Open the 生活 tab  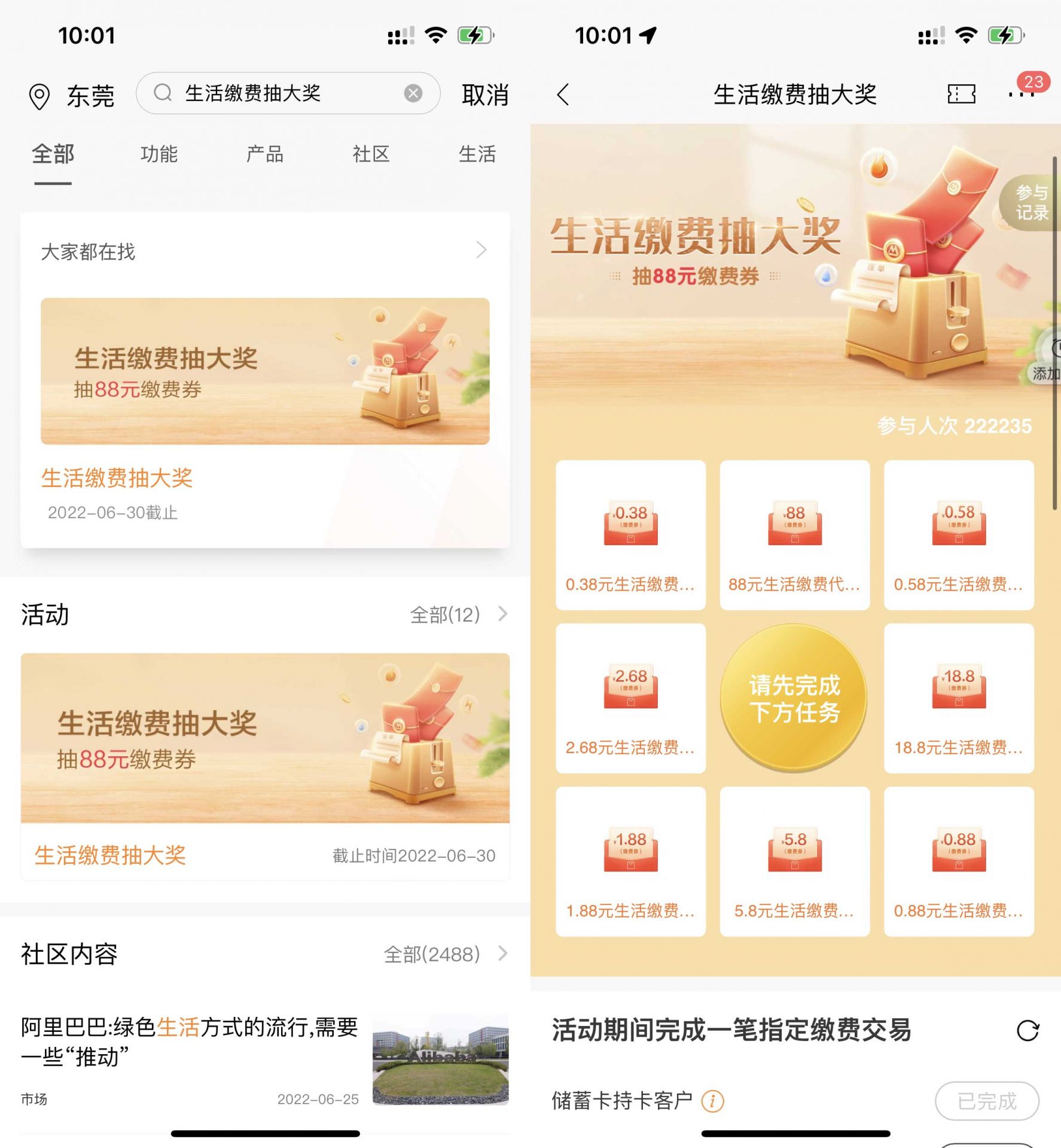click(x=477, y=154)
